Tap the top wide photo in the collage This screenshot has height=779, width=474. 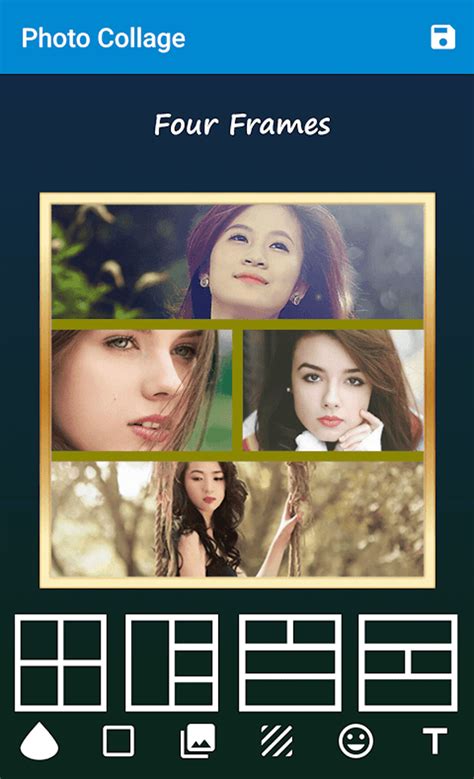point(237,261)
